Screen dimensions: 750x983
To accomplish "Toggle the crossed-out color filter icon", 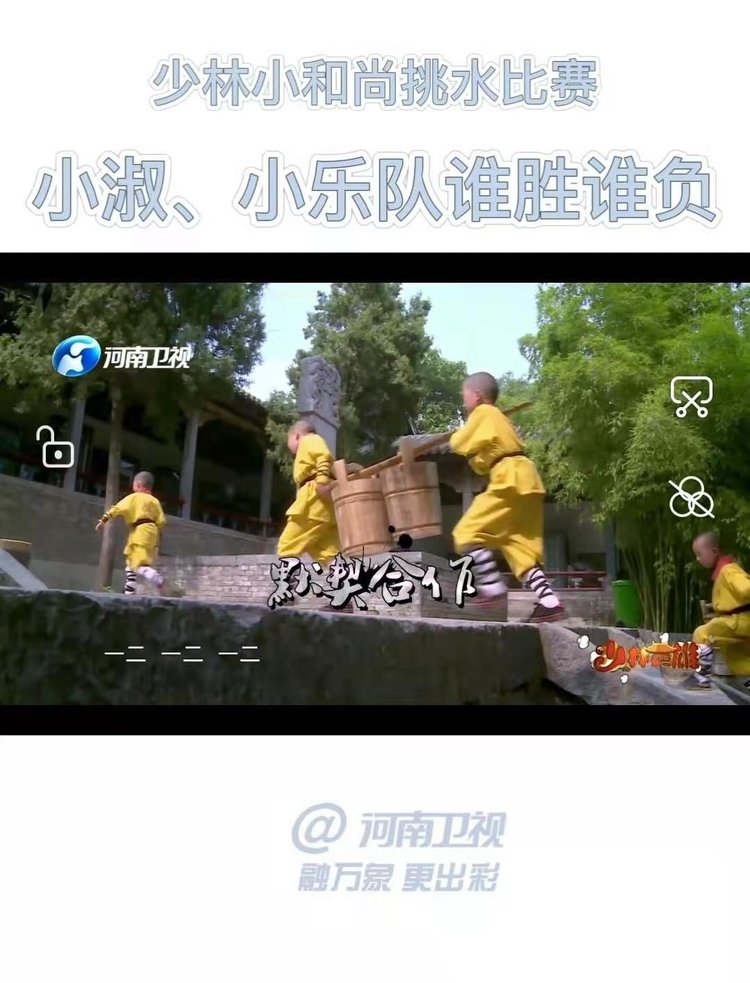I will [x=691, y=498].
